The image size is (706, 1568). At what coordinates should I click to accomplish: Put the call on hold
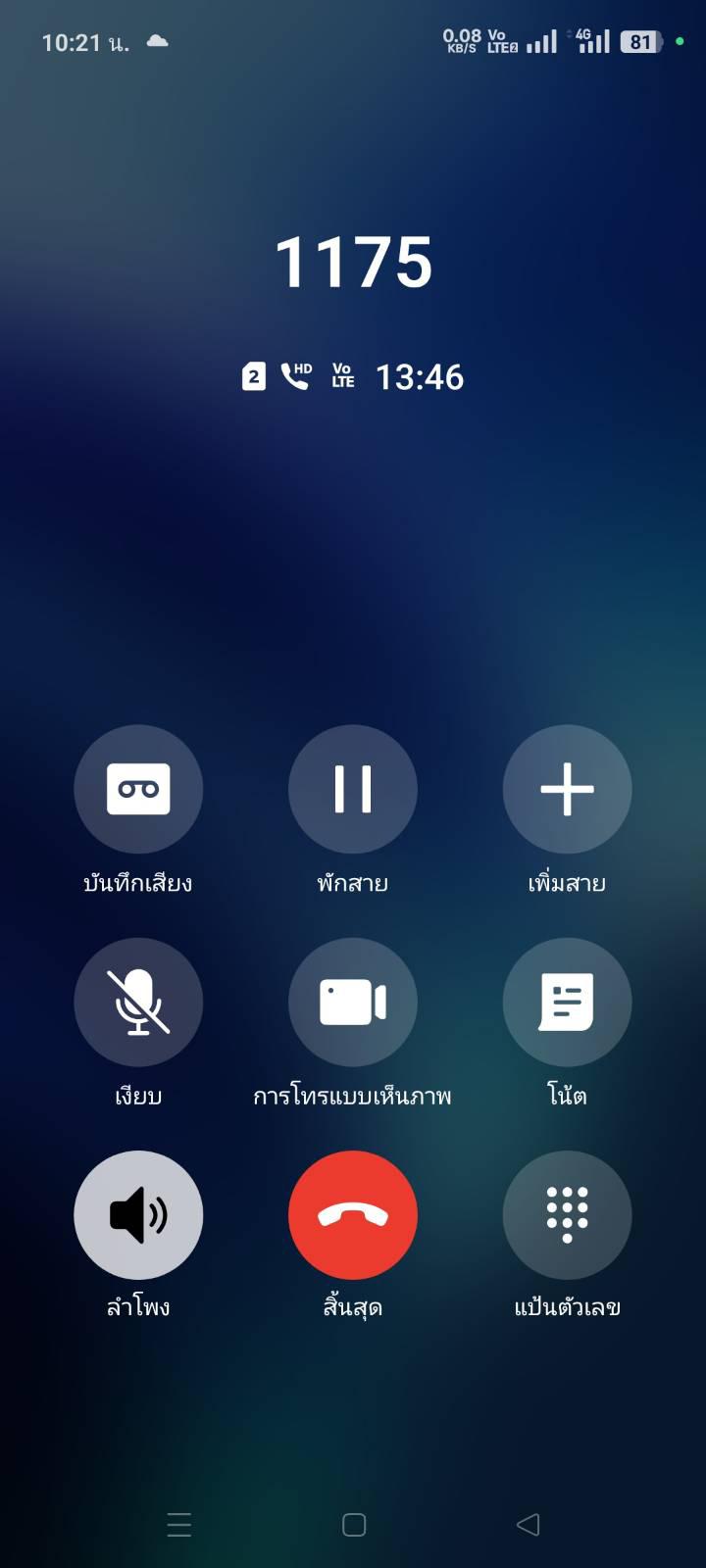coord(353,789)
